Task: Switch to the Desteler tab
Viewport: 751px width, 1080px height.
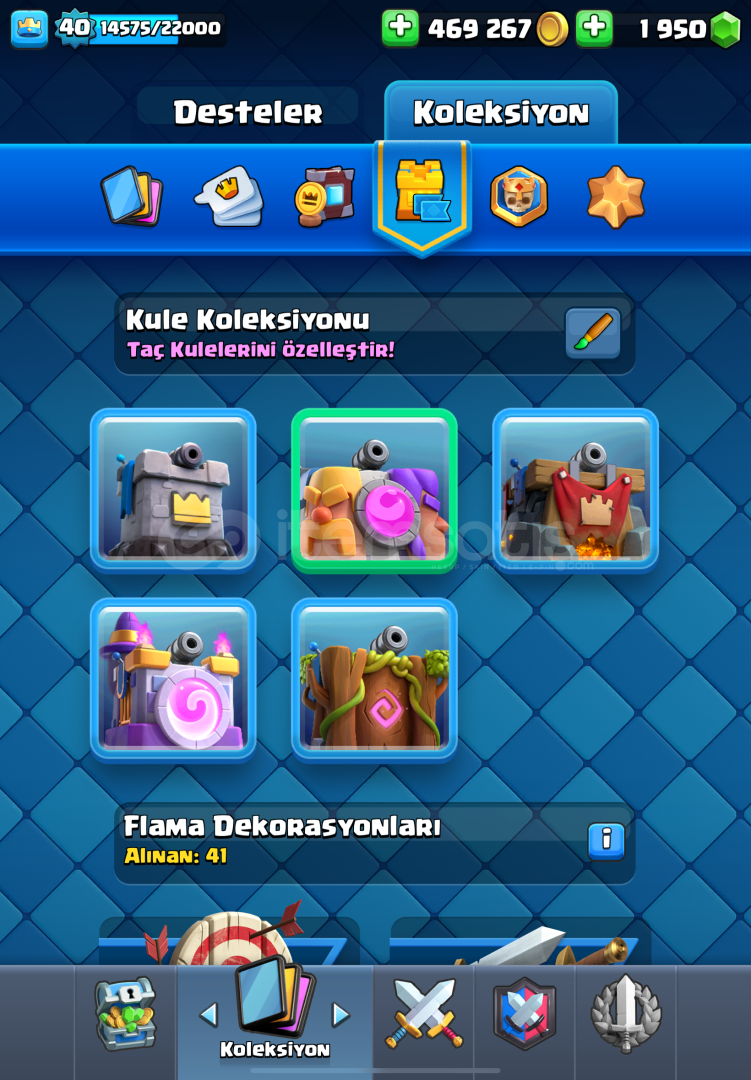Action: (248, 112)
